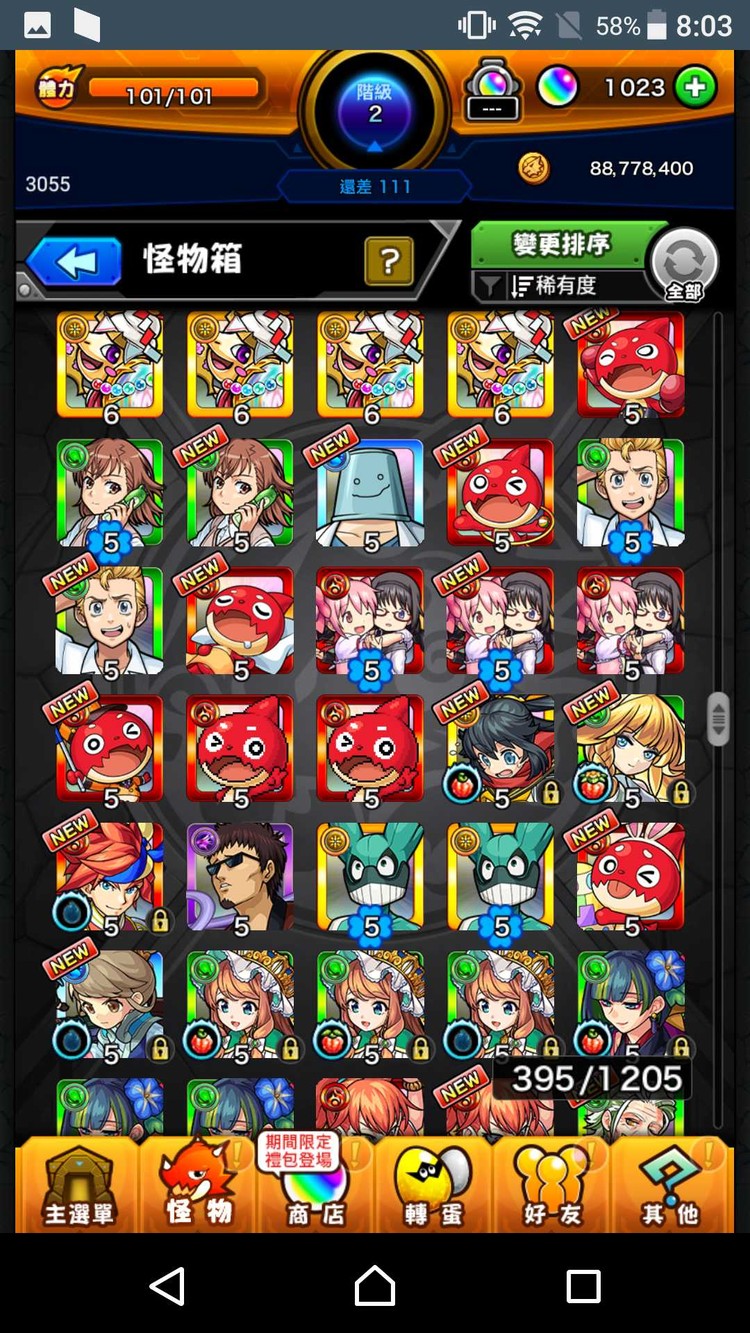Tap the Android home button
Image resolution: width=750 pixels, height=1333 pixels.
(x=375, y=1285)
